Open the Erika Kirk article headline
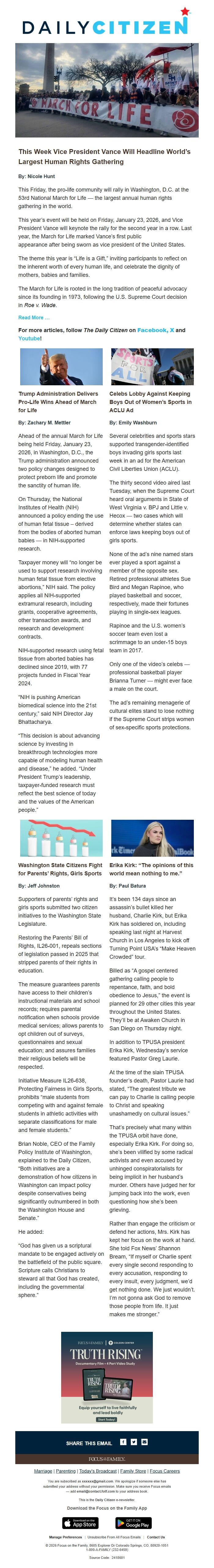The height and width of the screenshot is (1568, 214). (x=151, y=869)
